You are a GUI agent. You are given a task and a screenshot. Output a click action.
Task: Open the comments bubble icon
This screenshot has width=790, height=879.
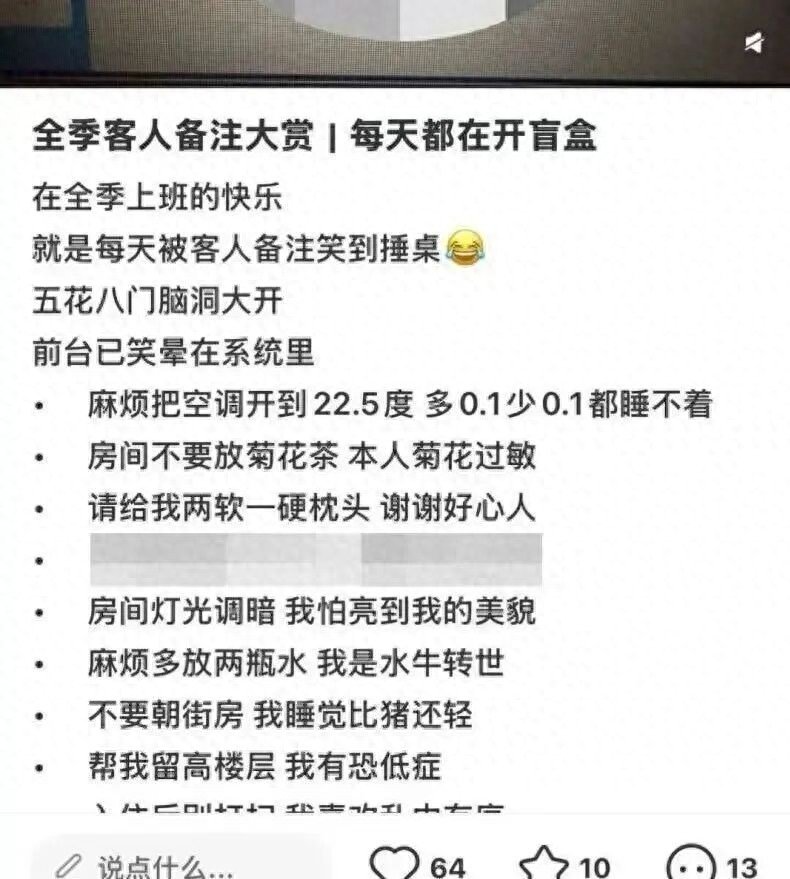(692, 863)
